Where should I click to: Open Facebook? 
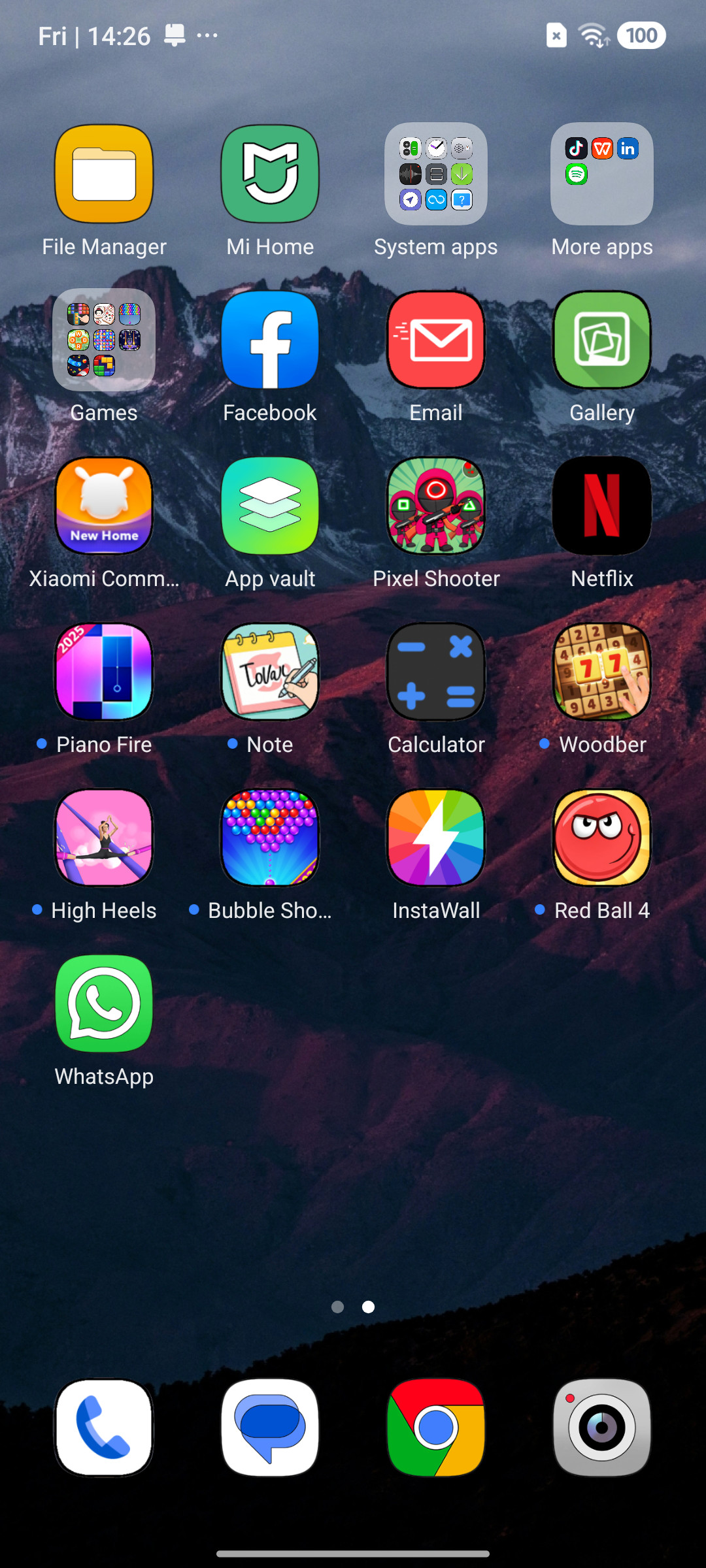[x=269, y=340]
